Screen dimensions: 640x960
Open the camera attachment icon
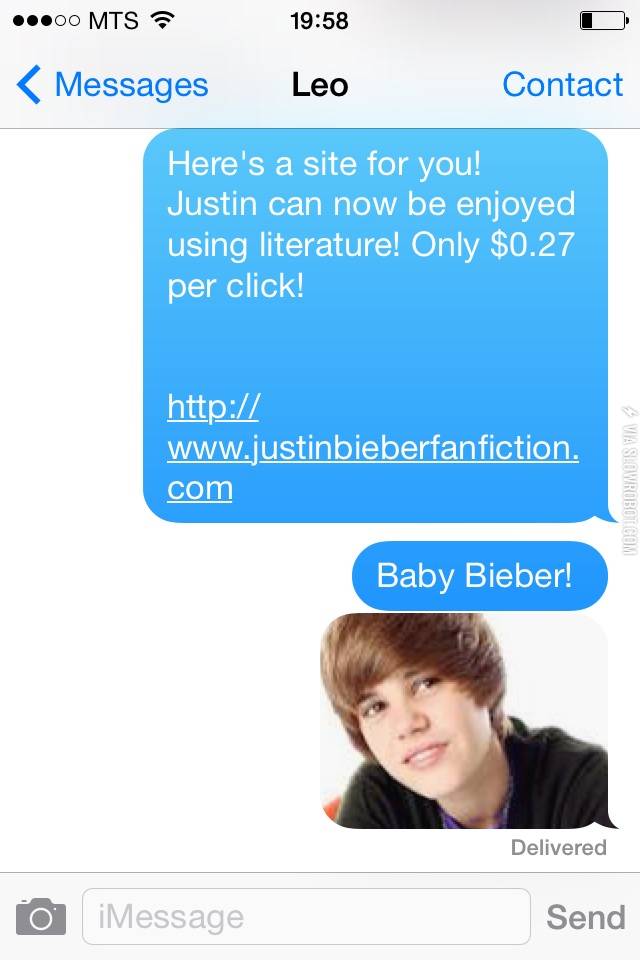click(x=41, y=916)
